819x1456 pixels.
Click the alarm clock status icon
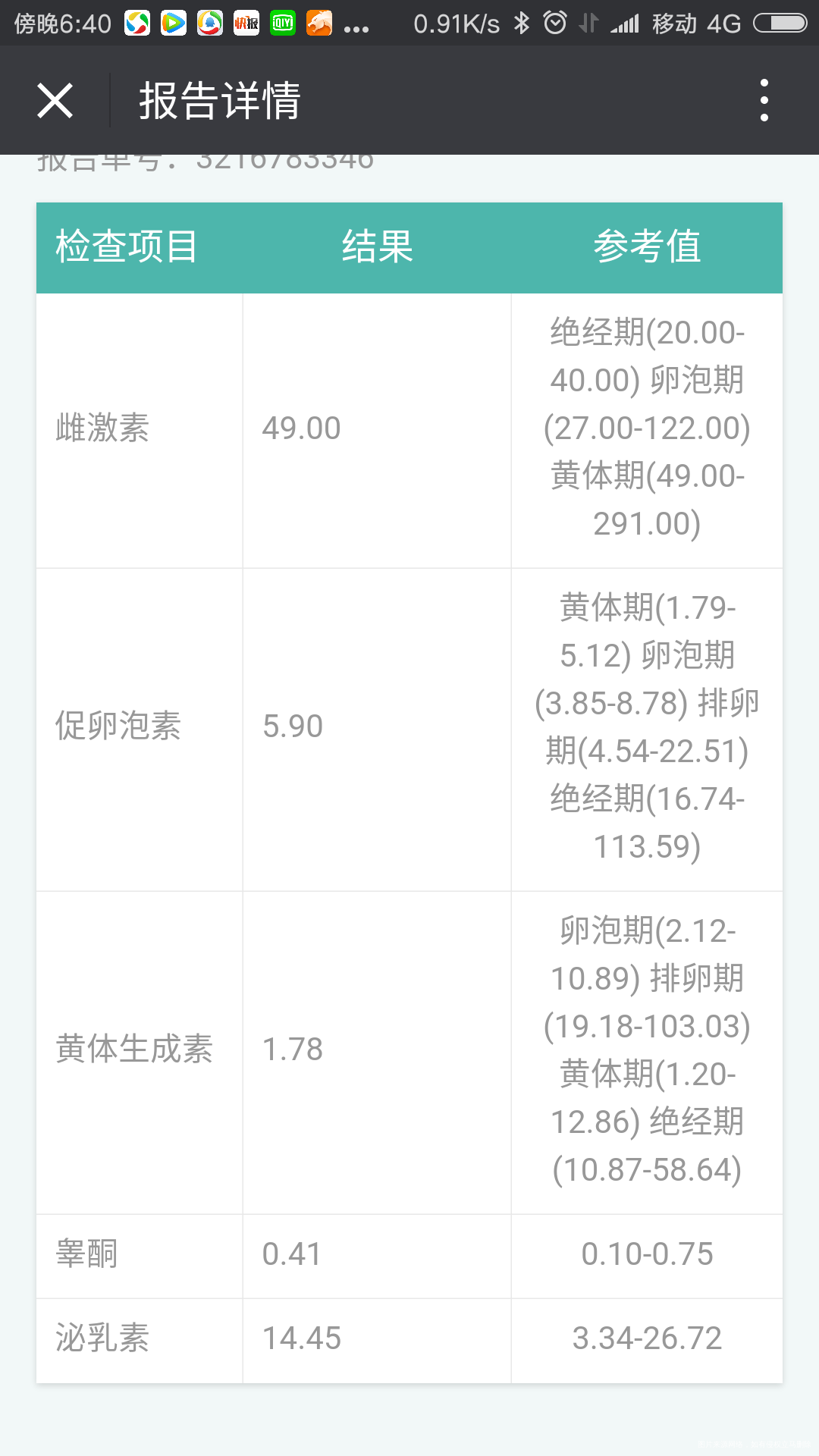pos(554,24)
